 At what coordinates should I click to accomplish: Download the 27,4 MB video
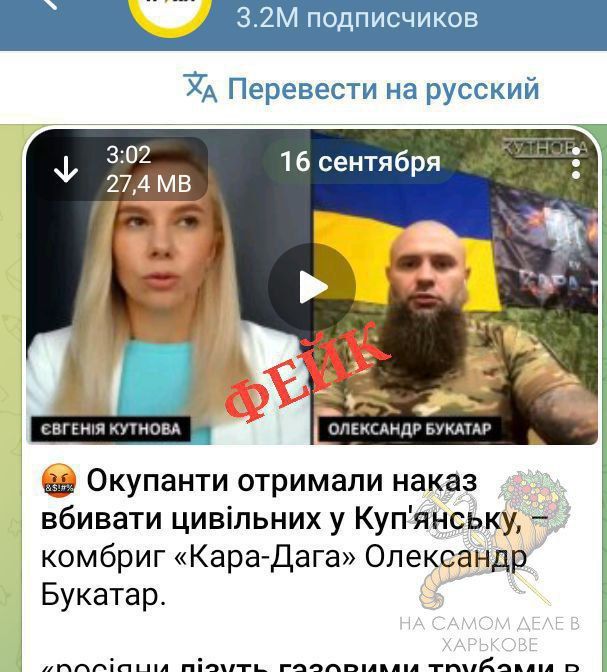pos(66,170)
